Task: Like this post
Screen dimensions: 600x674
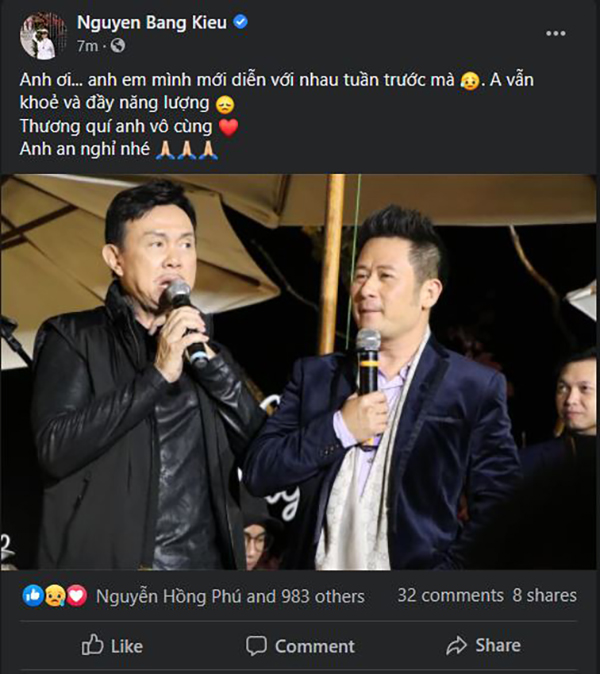Action: 111,645
